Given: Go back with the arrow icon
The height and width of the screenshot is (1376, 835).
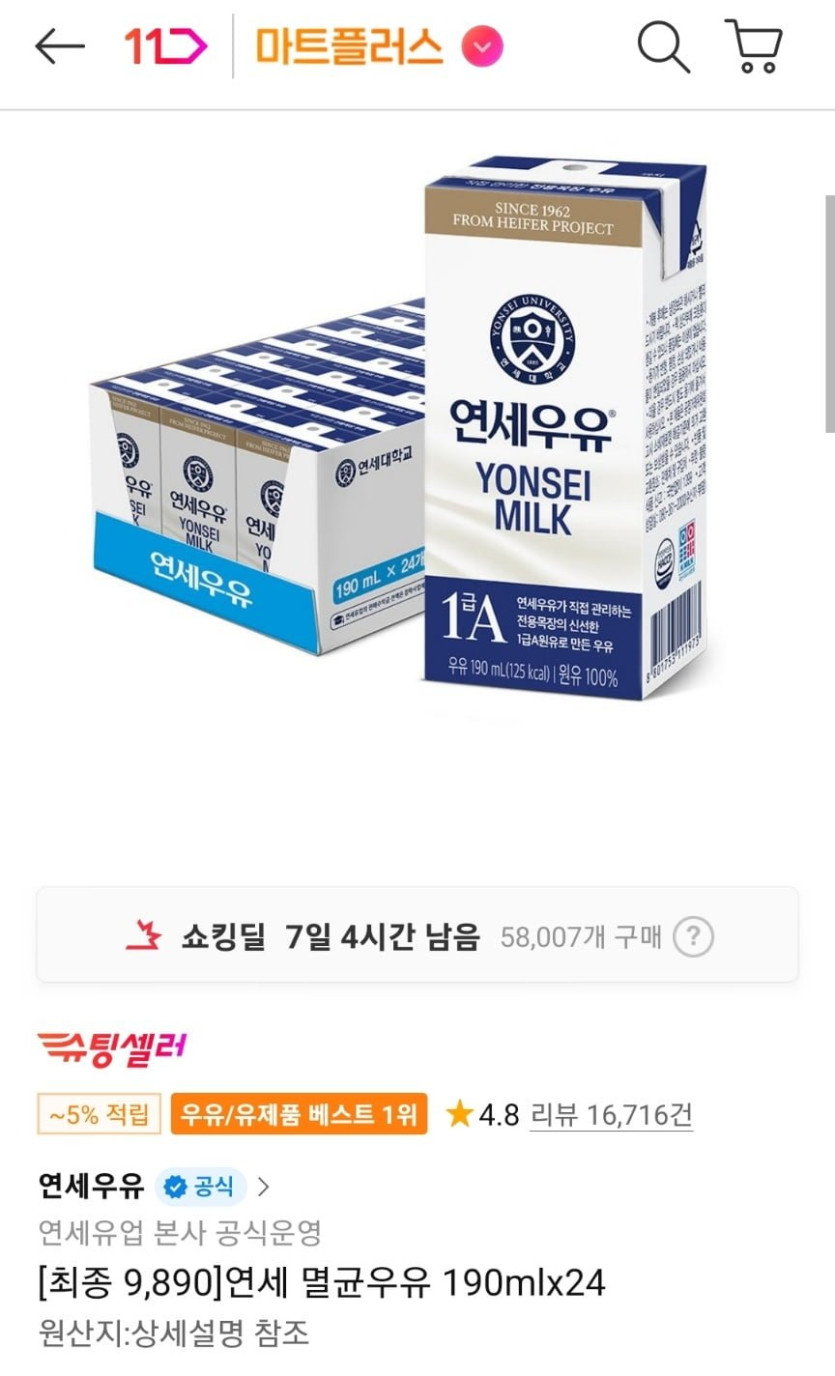Looking at the screenshot, I should click(60, 46).
